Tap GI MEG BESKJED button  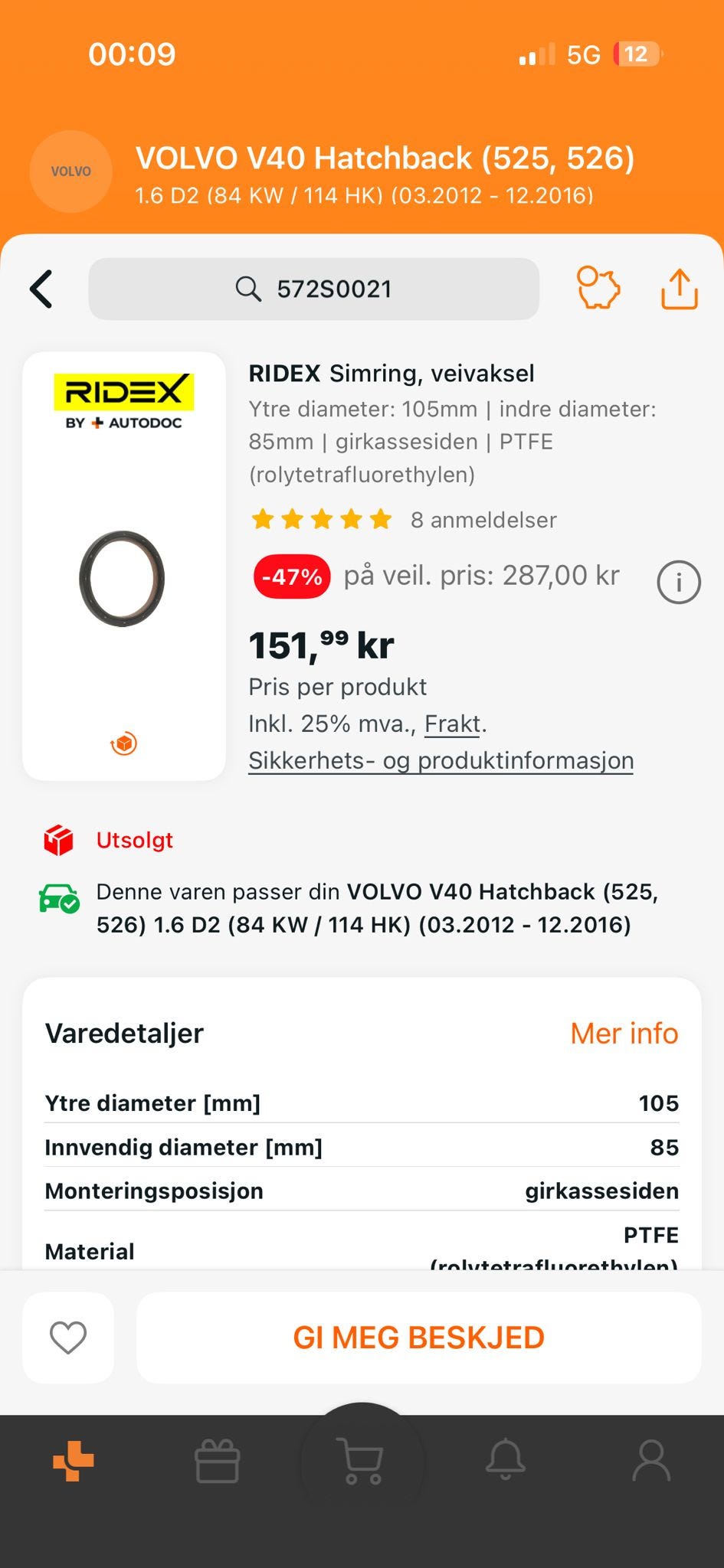[418, 1338]
